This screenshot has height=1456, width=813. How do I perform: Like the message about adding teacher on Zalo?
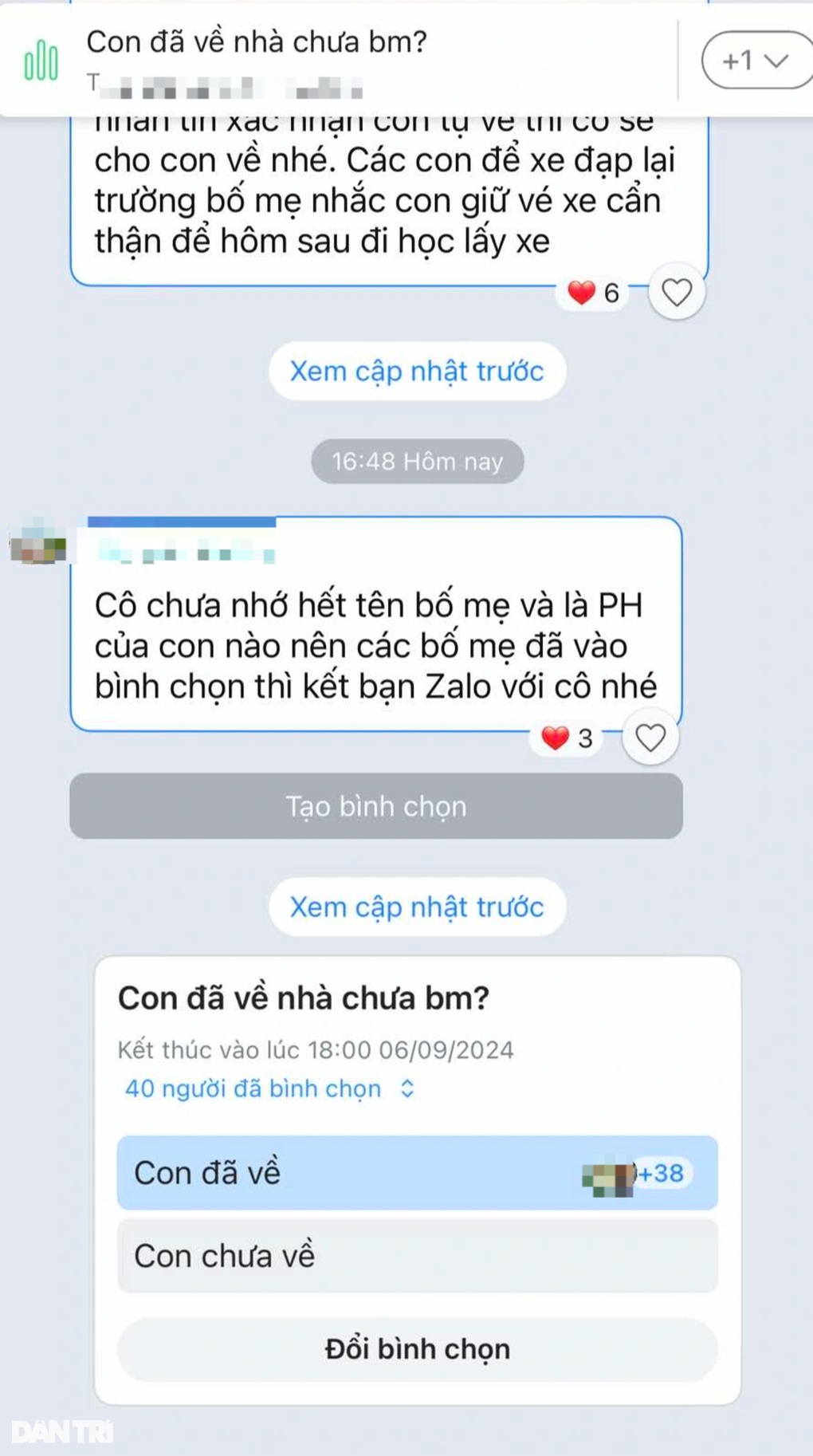pos(650,738)
